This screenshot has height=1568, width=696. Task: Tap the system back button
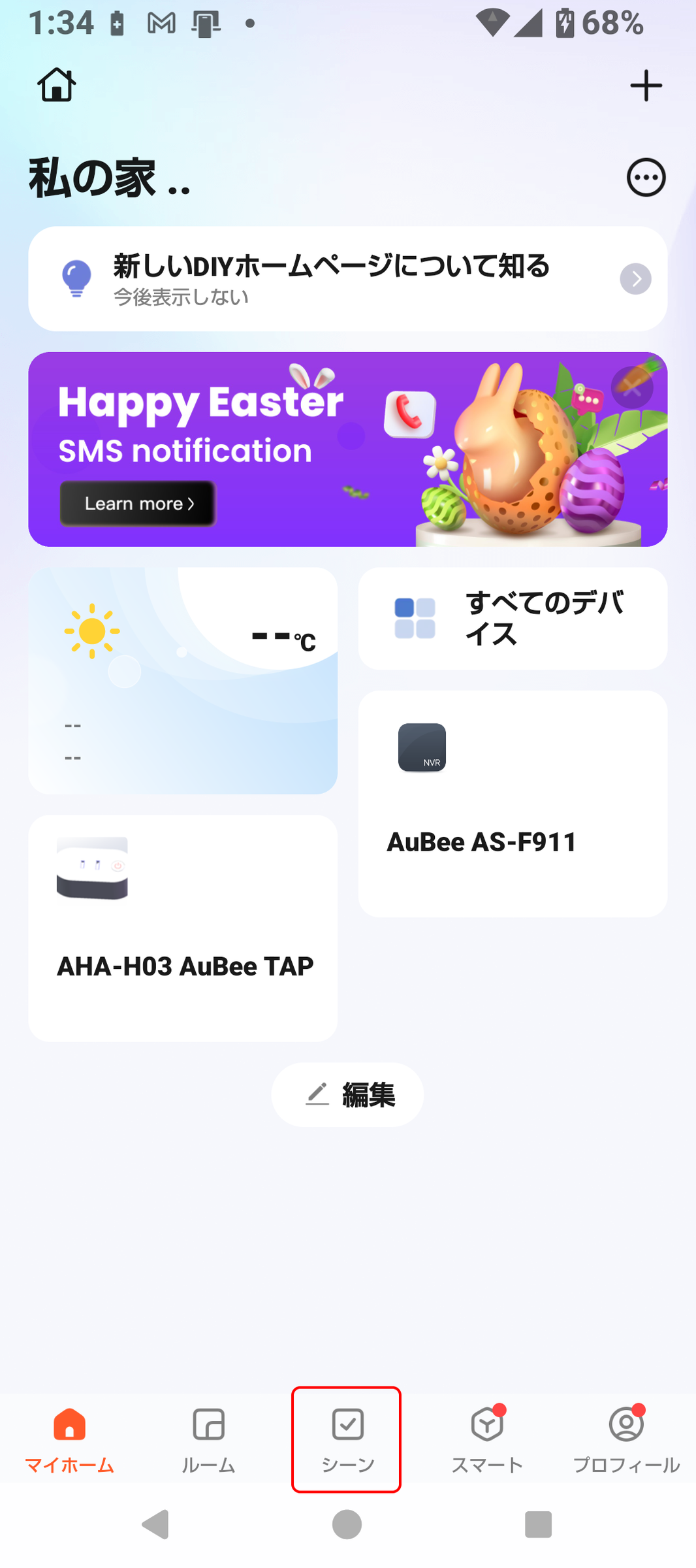[x=155, y=1524]
